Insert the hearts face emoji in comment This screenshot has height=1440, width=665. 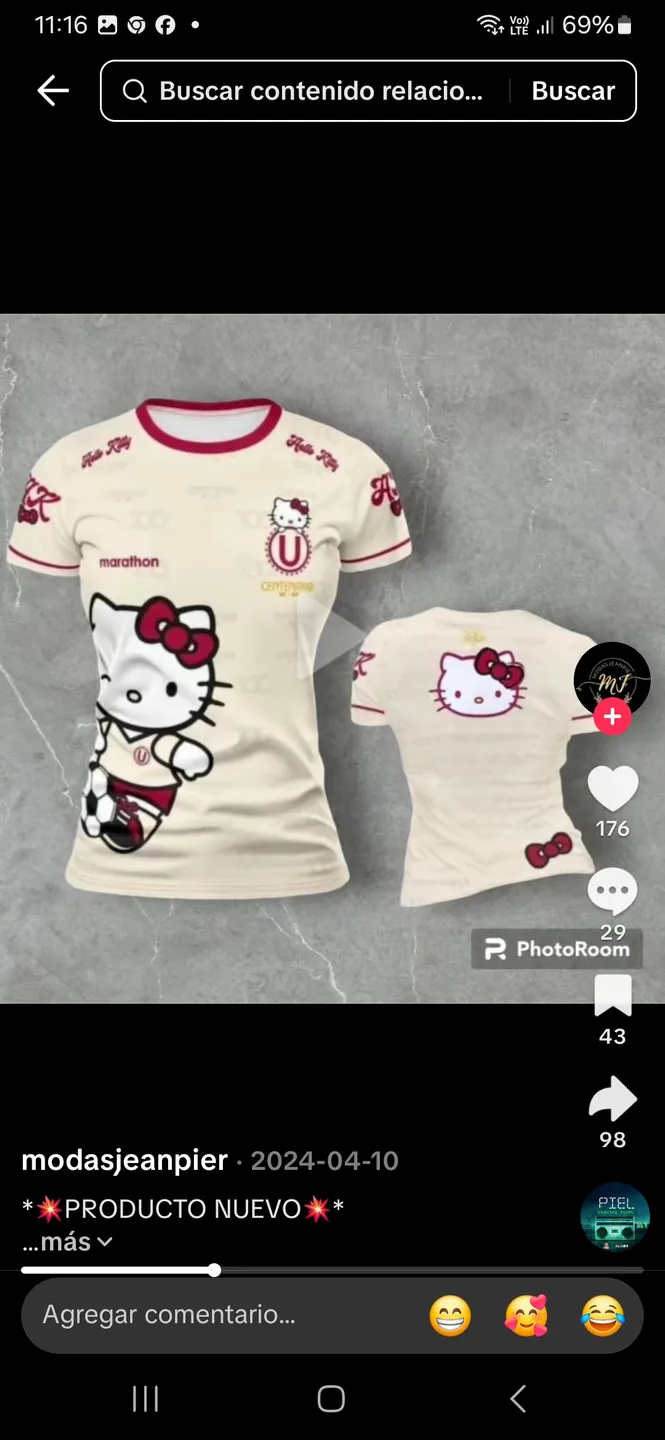[x=526, y=1315]
